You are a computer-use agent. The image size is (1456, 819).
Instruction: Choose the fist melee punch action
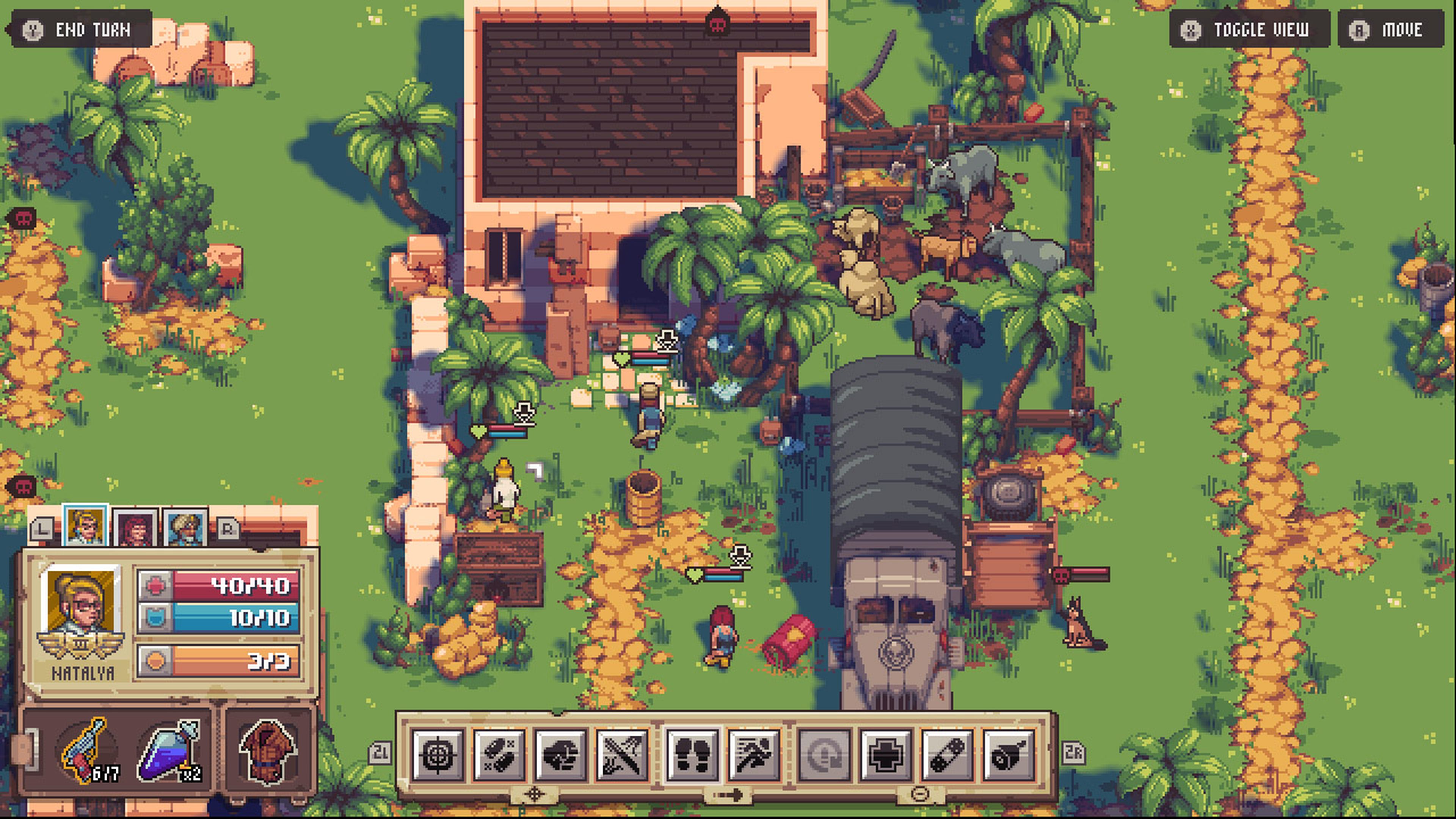(x=561, y=755)
